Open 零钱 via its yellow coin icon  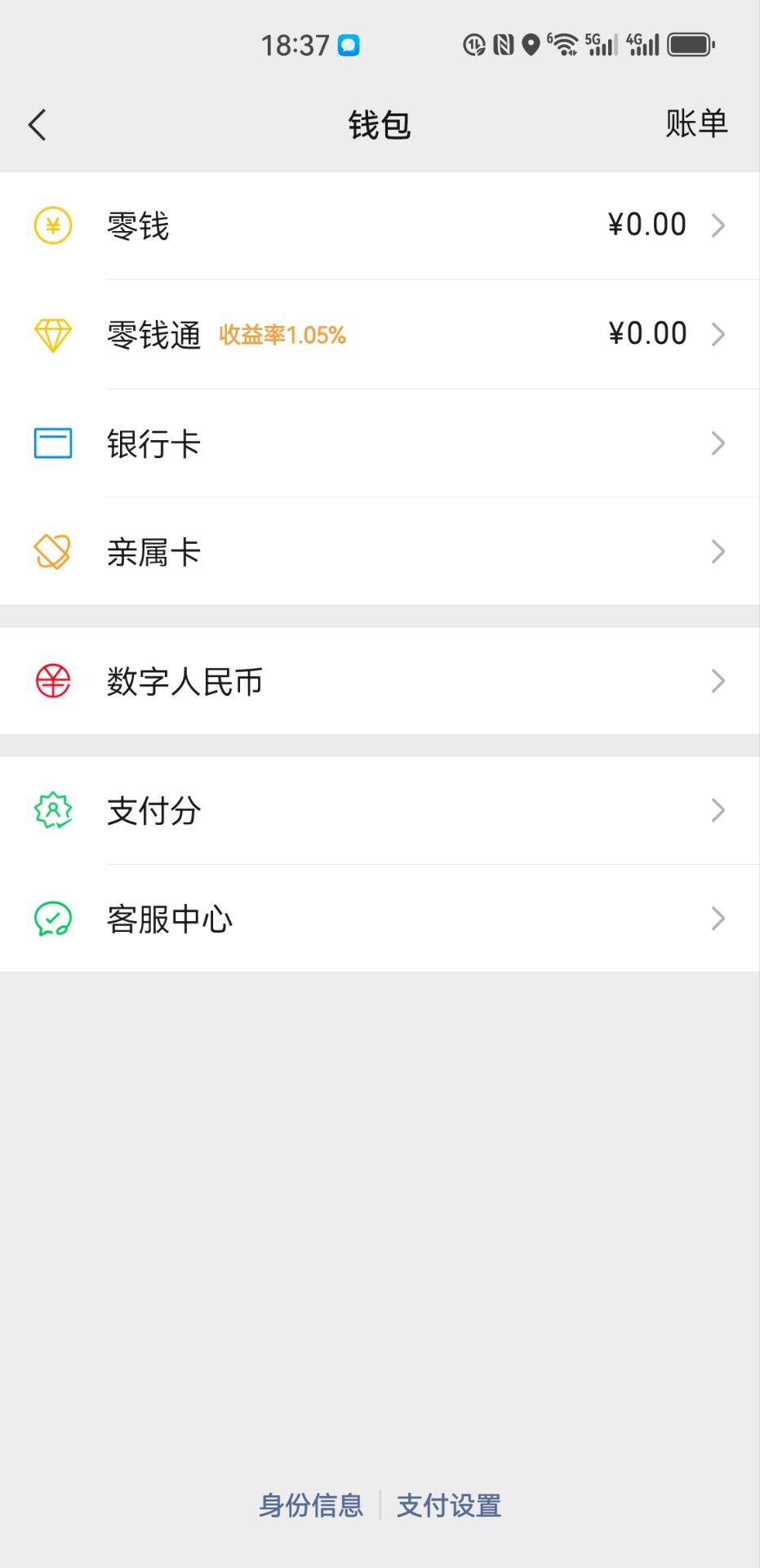(x=52, y=225)
